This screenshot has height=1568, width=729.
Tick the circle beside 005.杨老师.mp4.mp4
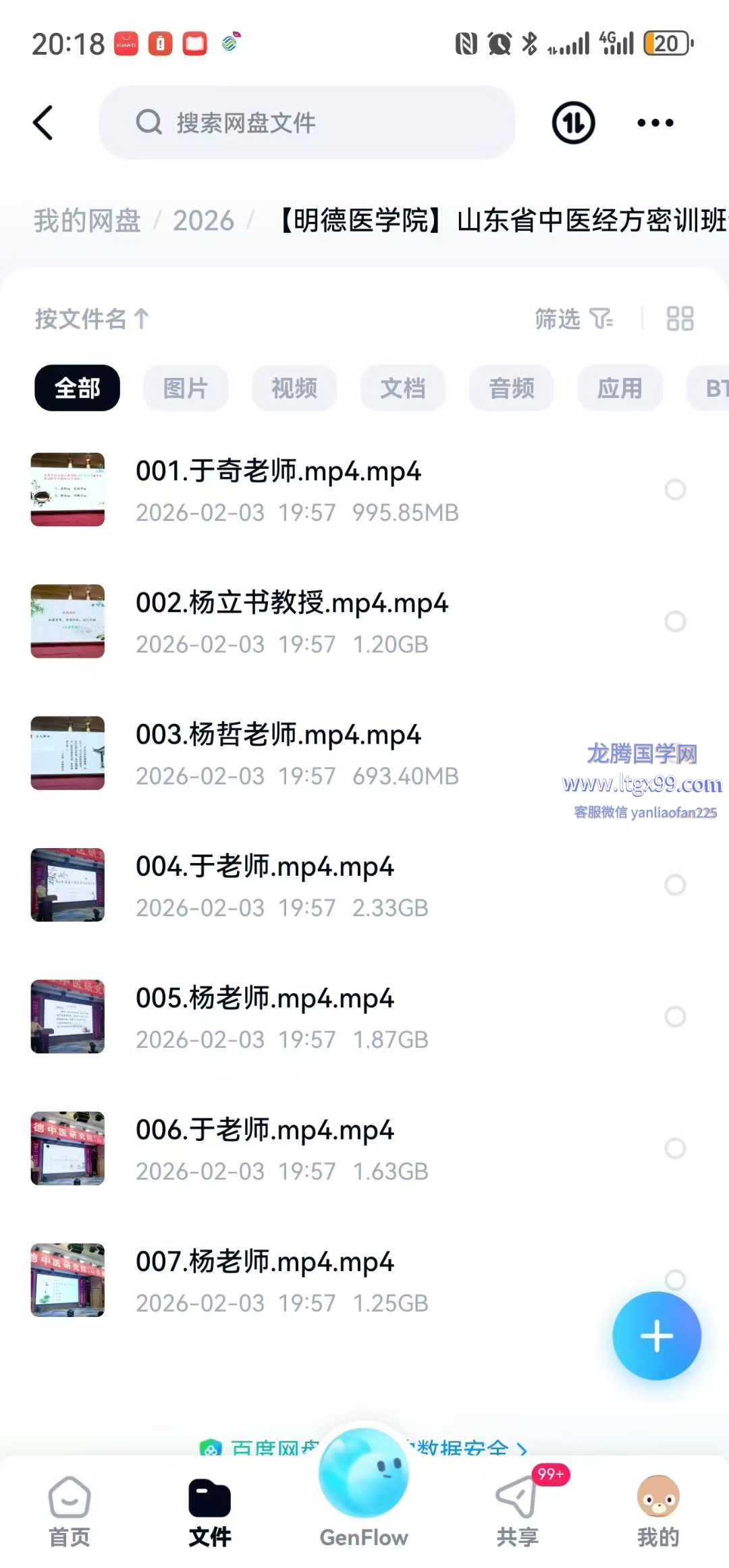pyautogui.click(x=675, y=1017)
